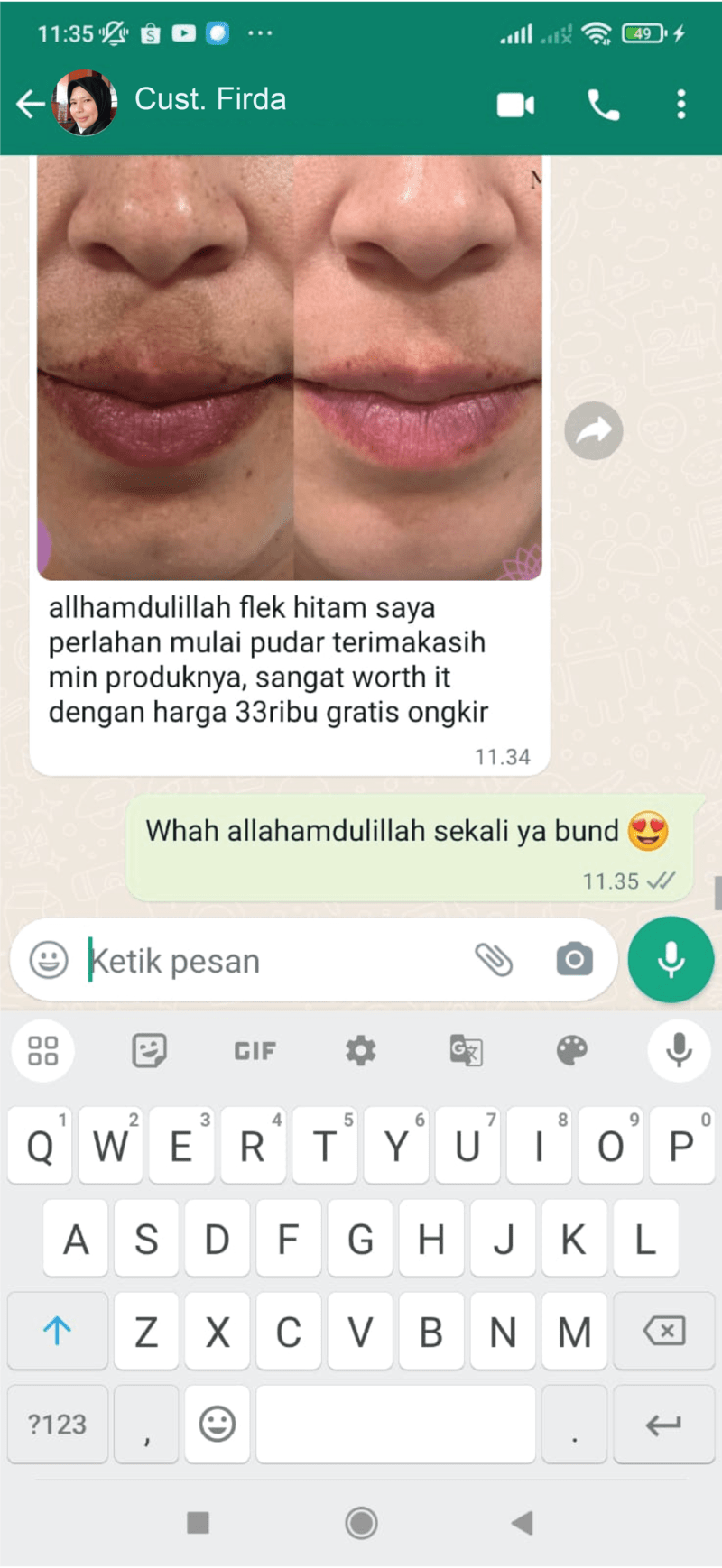Open the camera from message bar
Image resolution: width=722 pixels, height=1568 pixels.
pyautogui.click(x=574, y=960)
